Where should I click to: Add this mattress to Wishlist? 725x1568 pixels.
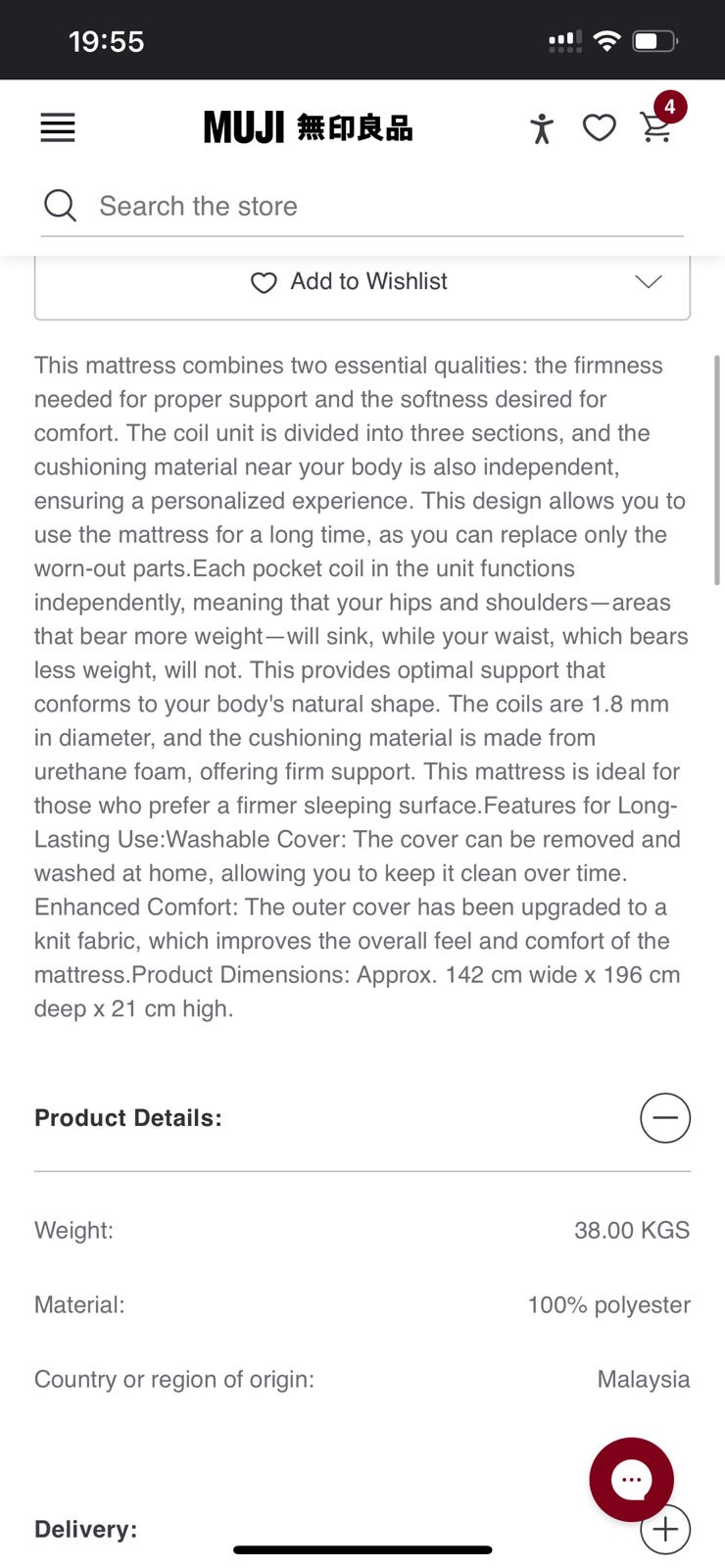click(x=350, y=282)
